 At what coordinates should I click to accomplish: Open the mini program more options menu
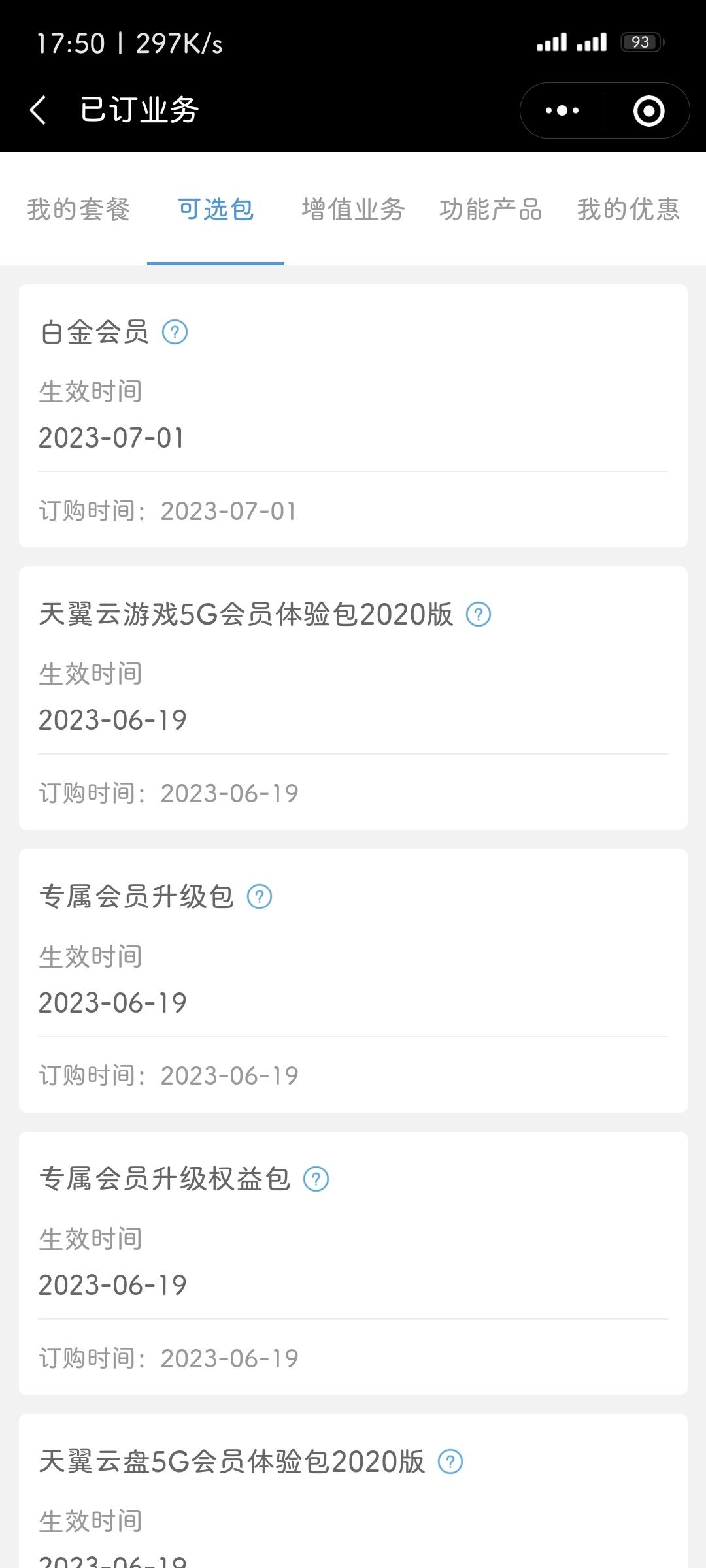tap(562, 110)
